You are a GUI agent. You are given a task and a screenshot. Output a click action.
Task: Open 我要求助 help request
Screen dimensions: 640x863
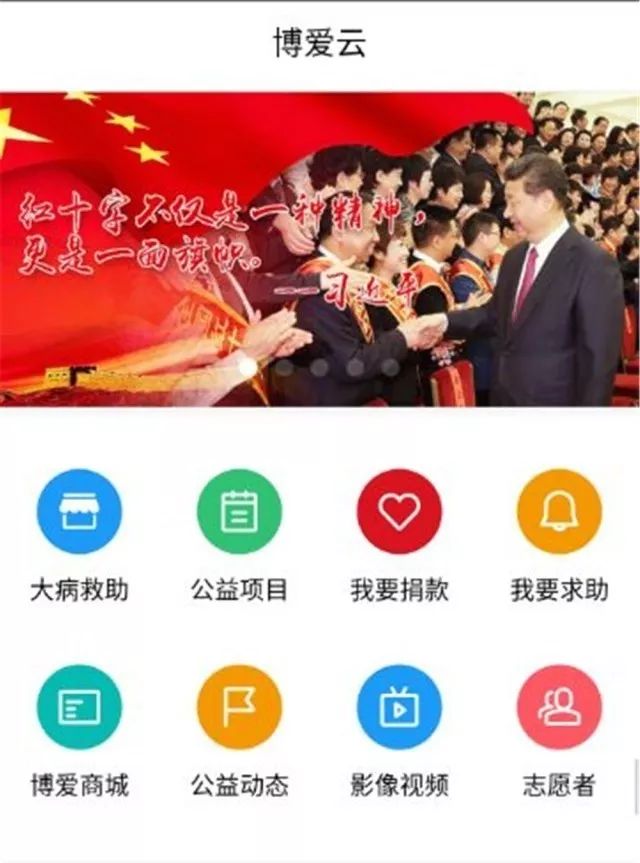point(559,512)
